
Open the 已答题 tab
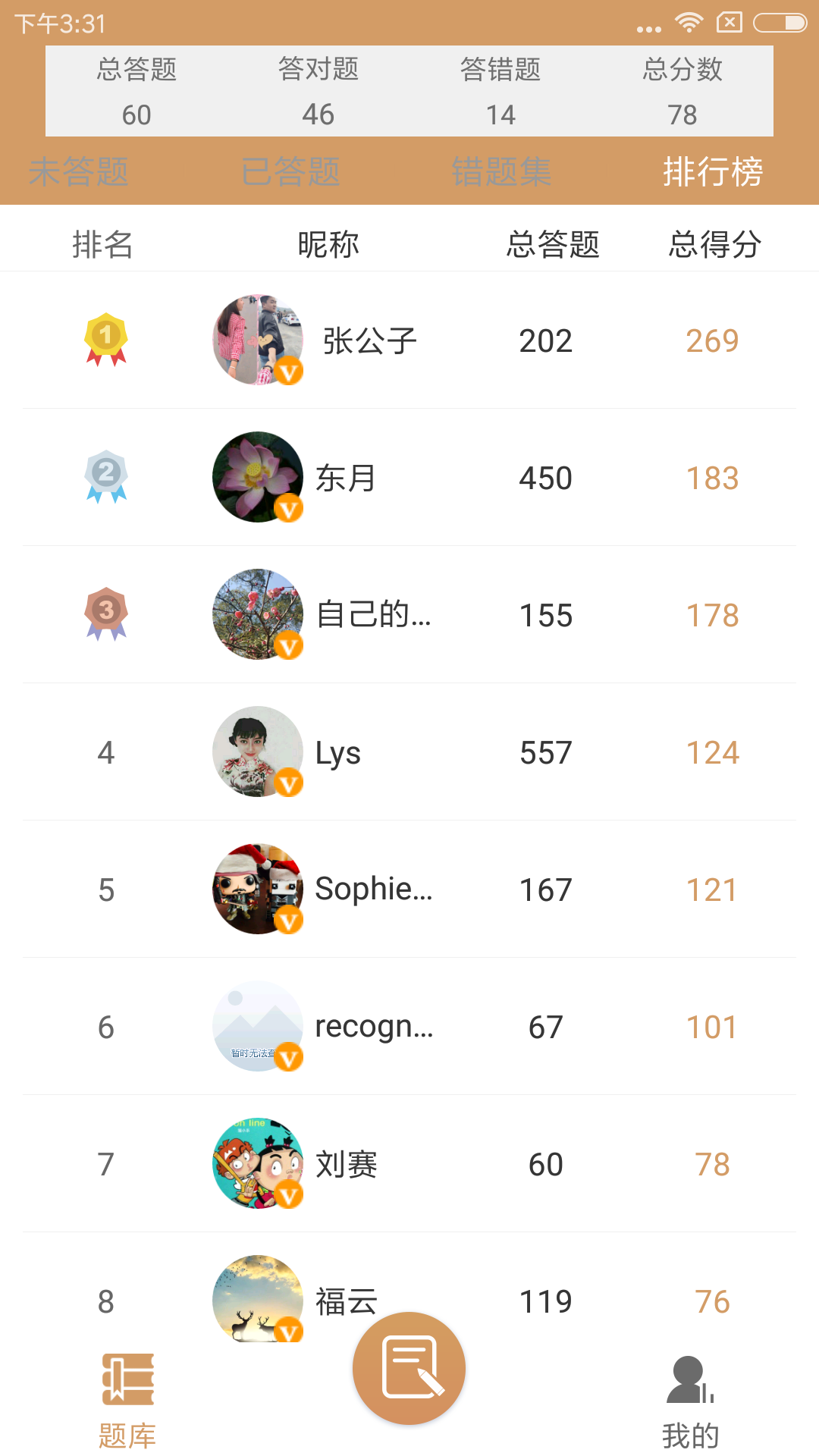tap(290, 172)
